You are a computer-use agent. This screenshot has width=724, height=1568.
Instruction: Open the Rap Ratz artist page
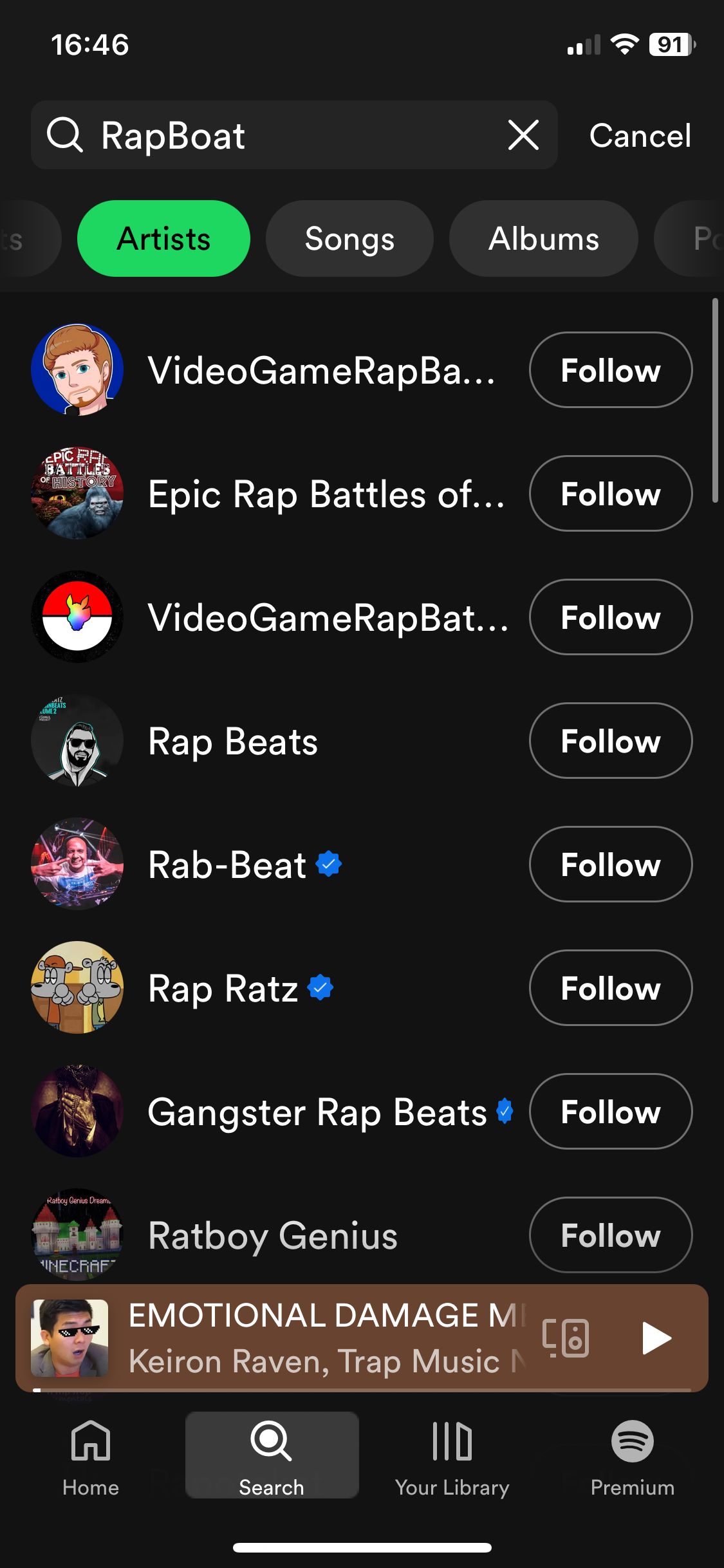click(x=223, y=988)
